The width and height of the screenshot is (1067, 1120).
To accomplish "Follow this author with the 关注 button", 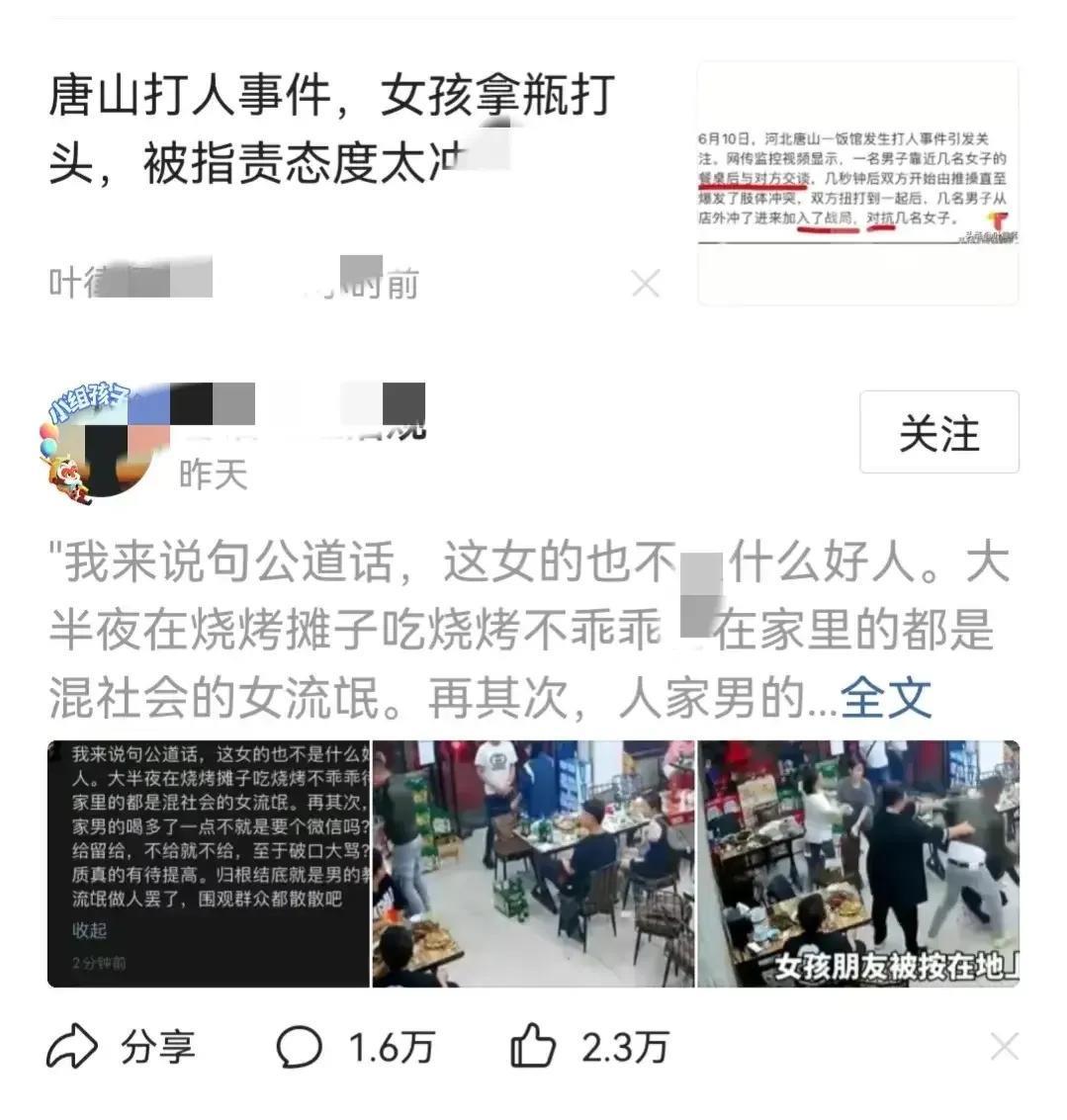I will pos(938,433).
